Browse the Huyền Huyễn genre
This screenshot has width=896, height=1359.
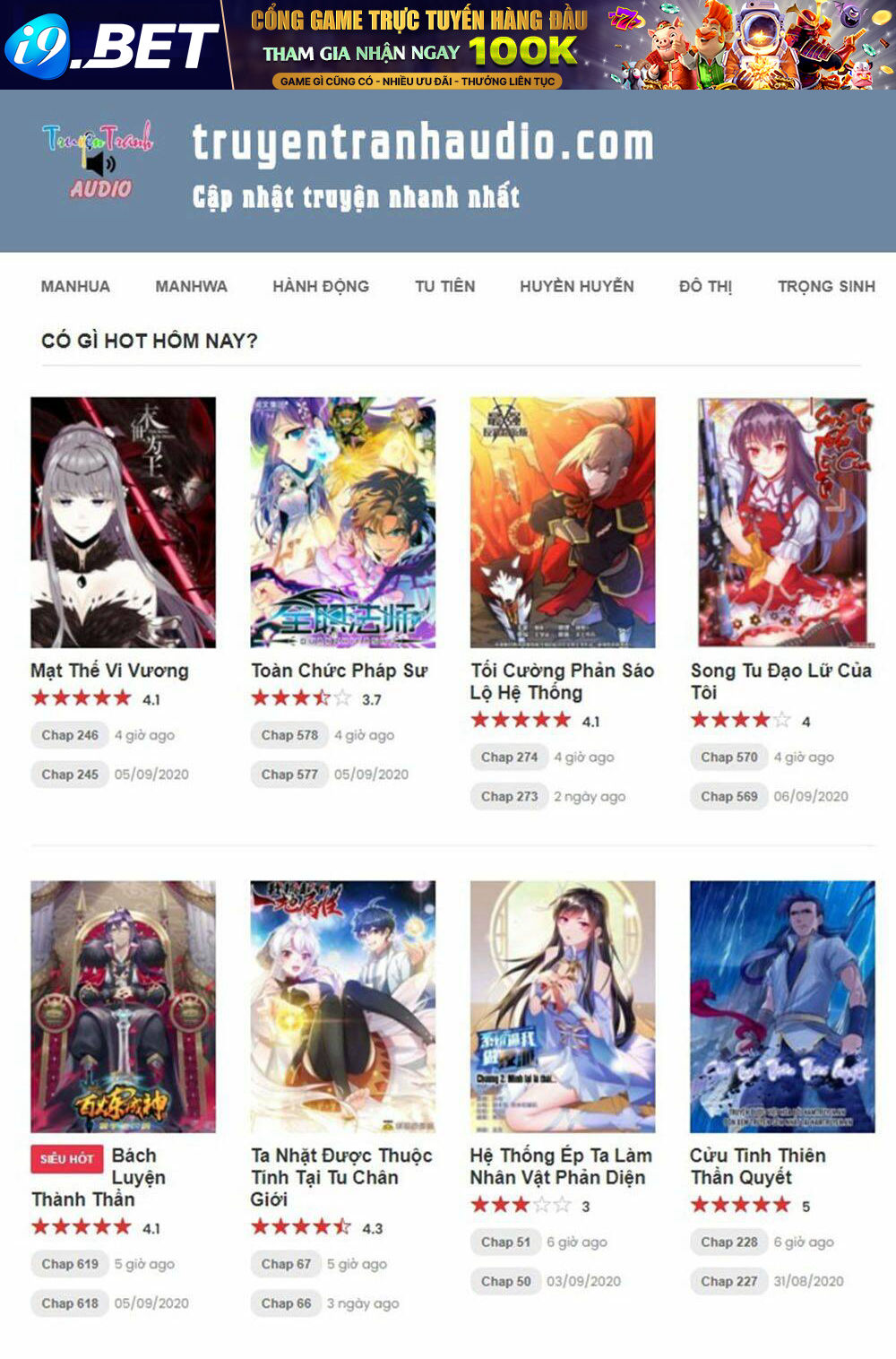576,287
